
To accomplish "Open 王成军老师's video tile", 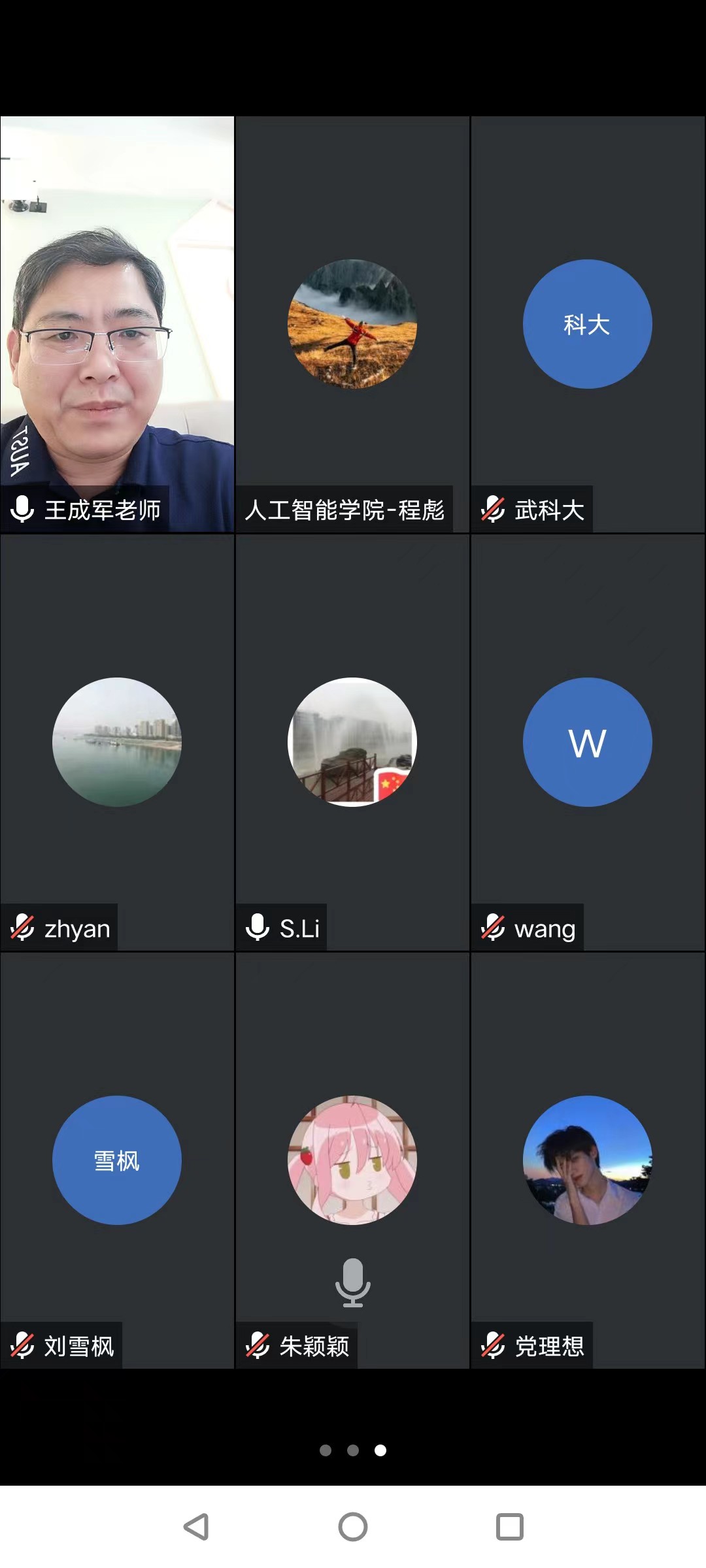I will [x=118, y=323].
